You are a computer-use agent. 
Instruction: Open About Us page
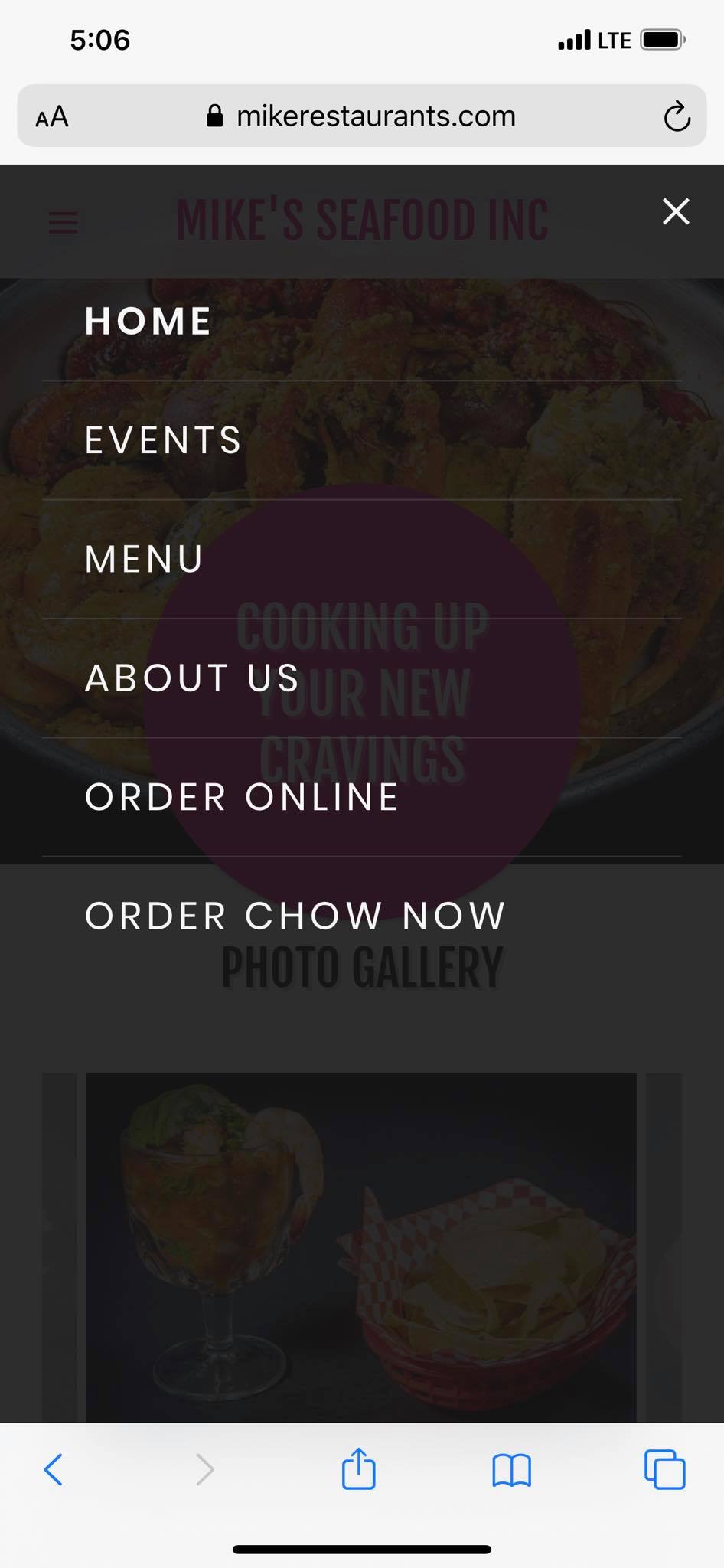tap(192, 678)
